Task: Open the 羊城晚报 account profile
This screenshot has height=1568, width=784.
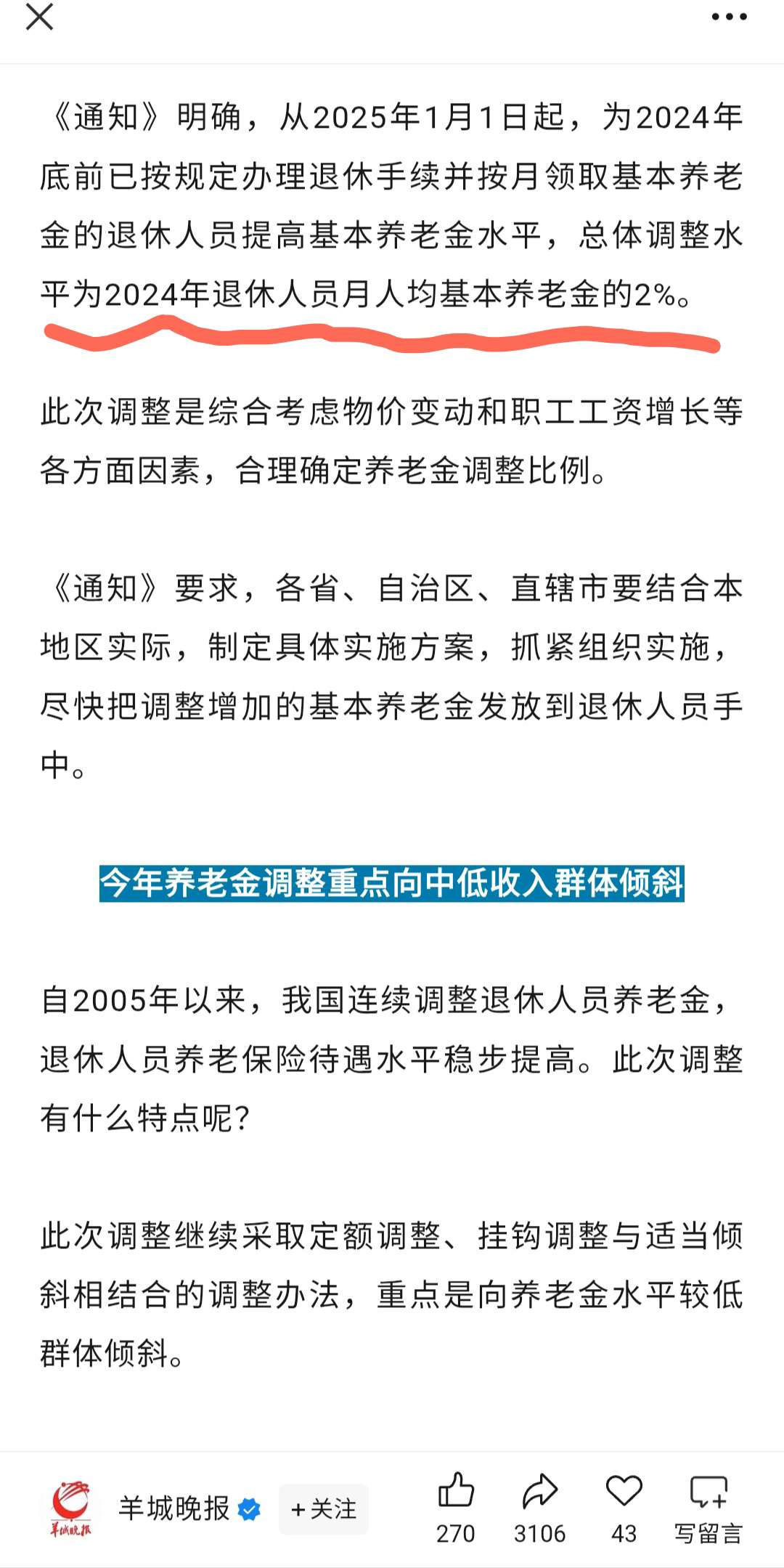Action: pyautogui.click(x=174, y=1508)
